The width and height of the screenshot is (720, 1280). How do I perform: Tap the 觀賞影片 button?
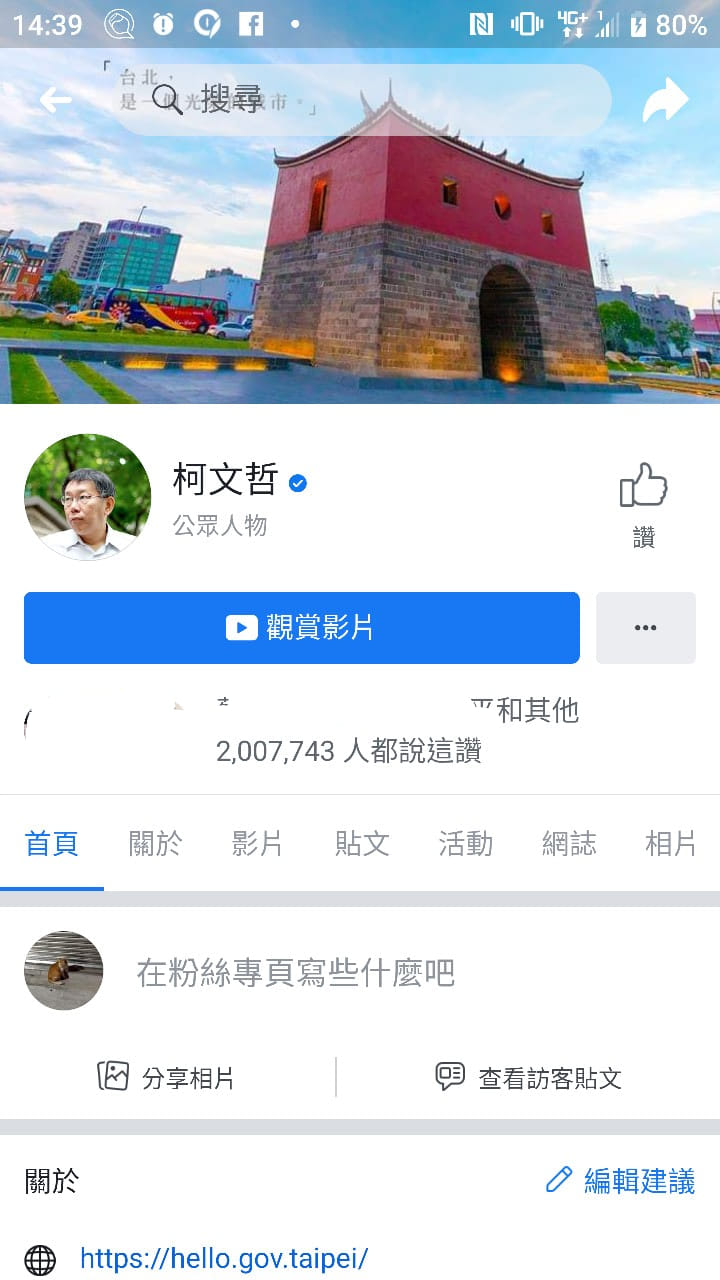point(301,628)
